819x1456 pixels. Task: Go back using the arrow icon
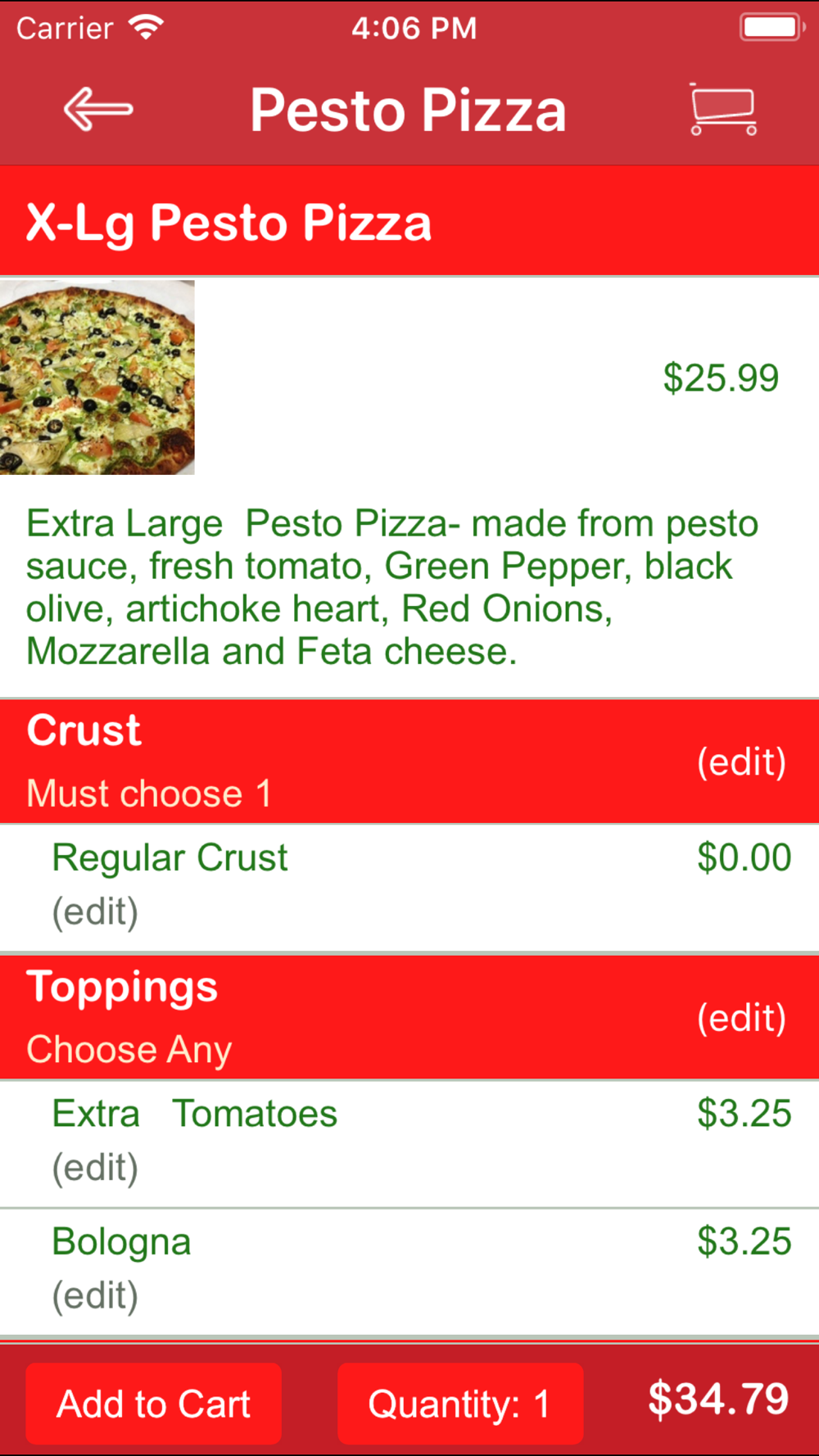(x=98, y=110)
